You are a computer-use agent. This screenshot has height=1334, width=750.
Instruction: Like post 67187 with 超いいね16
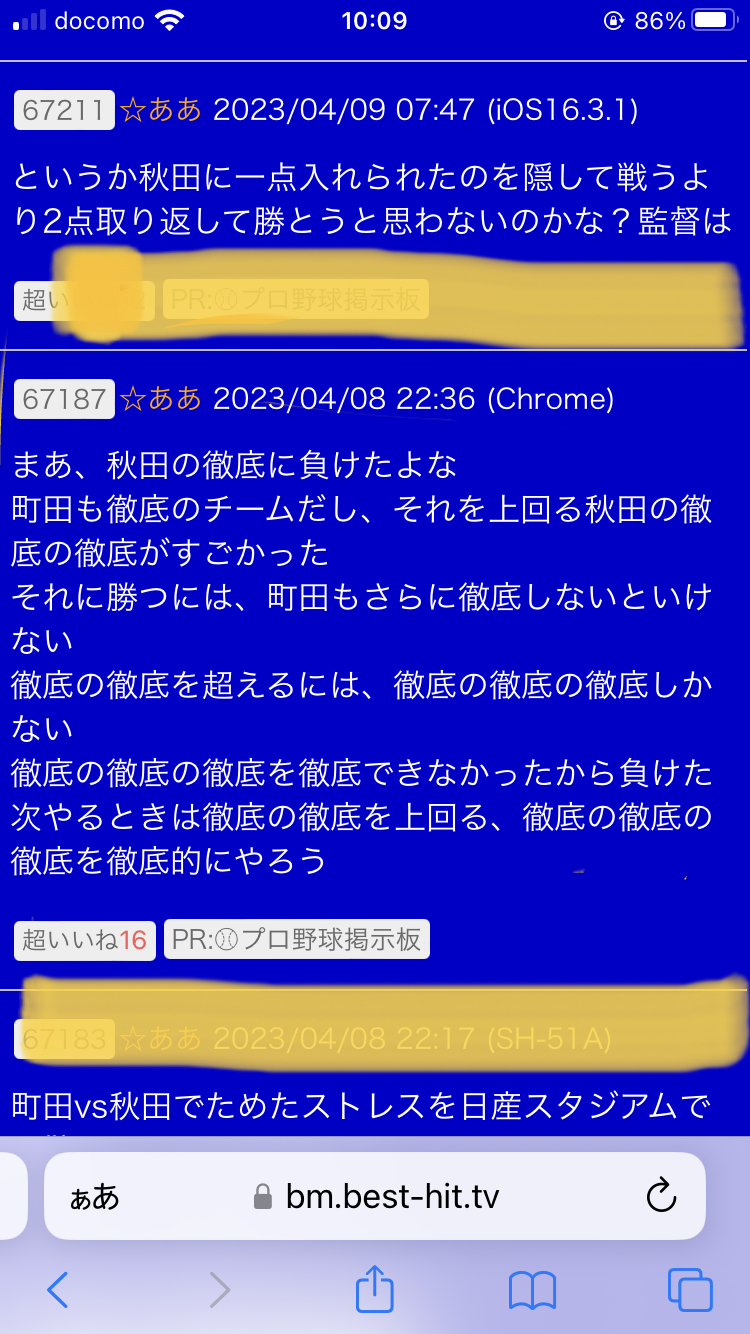pyautogui.click(x=85, y=940)
